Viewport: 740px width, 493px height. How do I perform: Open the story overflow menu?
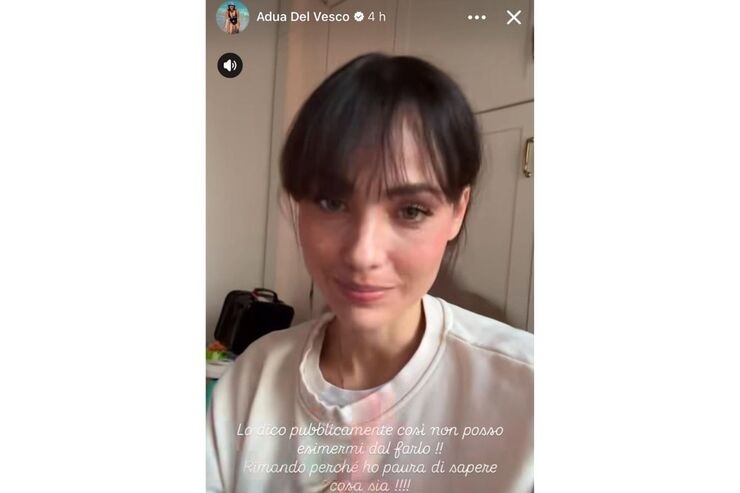click(x=477, y=17)
